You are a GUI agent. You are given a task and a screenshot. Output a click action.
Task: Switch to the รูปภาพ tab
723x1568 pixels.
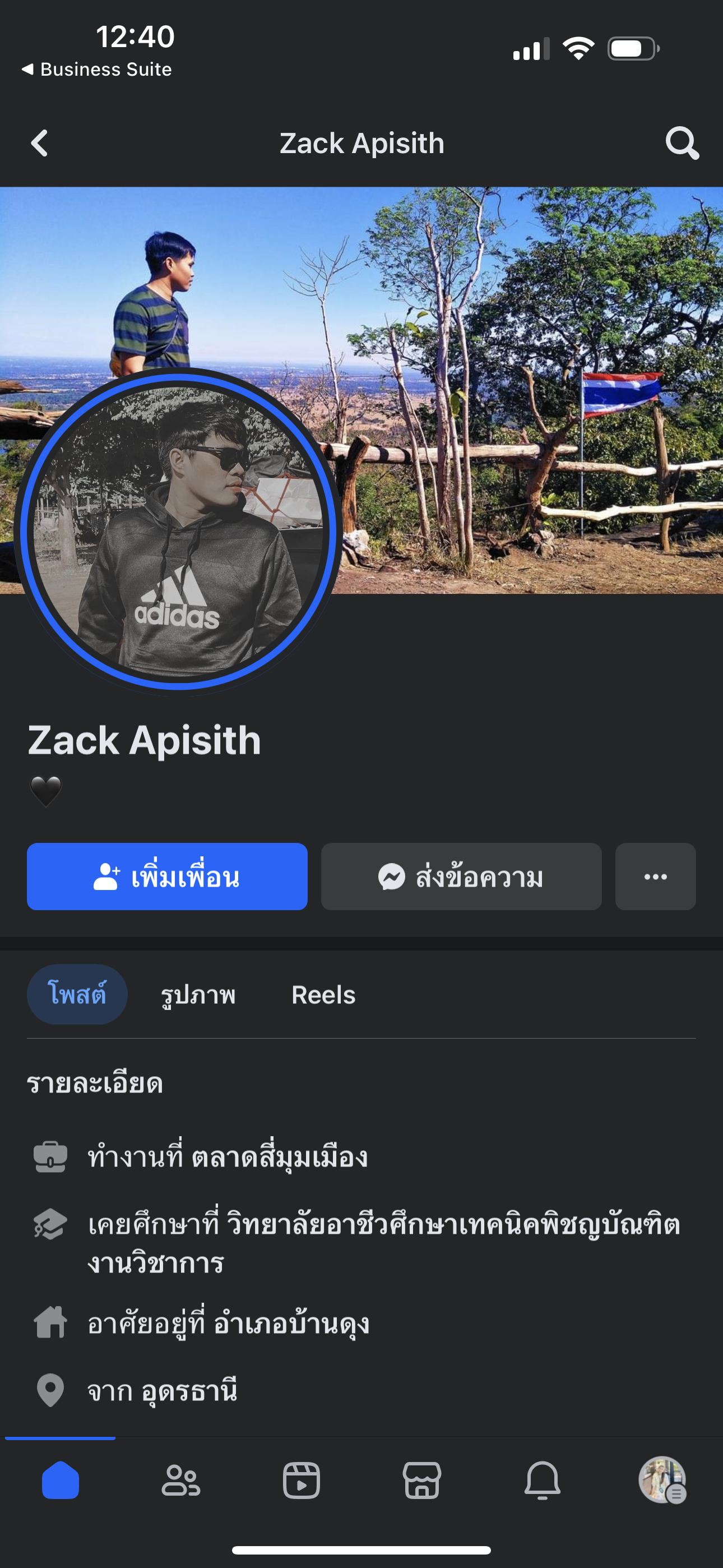pos(198,995)
